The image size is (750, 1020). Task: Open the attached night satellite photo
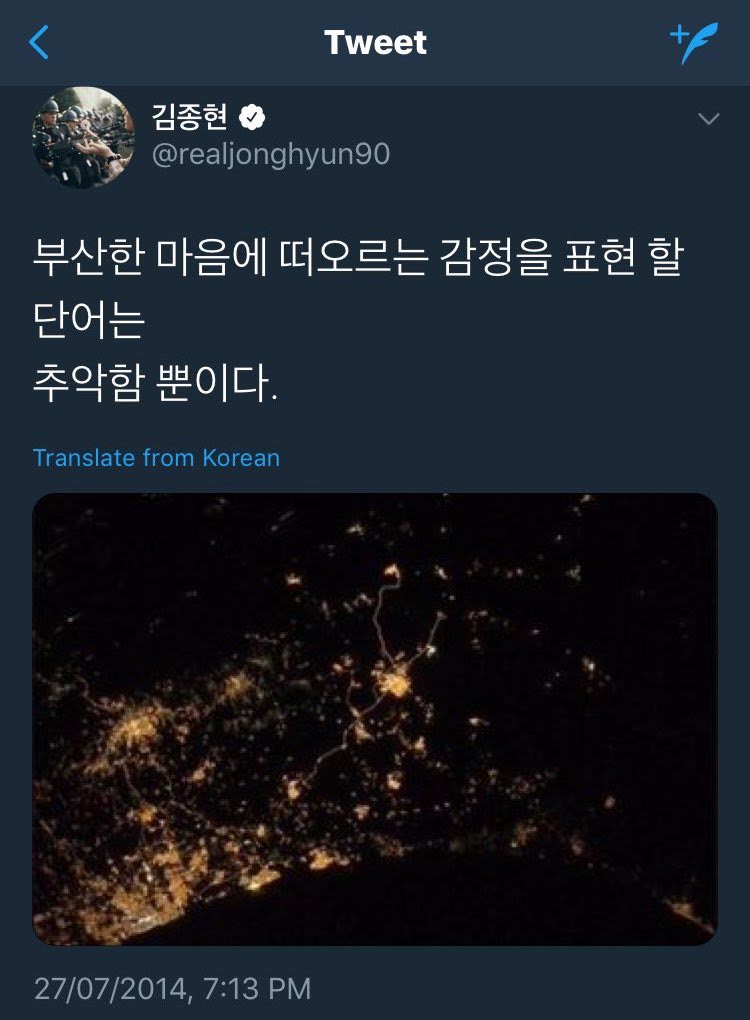pyautogui.click(x=375, y=719)
